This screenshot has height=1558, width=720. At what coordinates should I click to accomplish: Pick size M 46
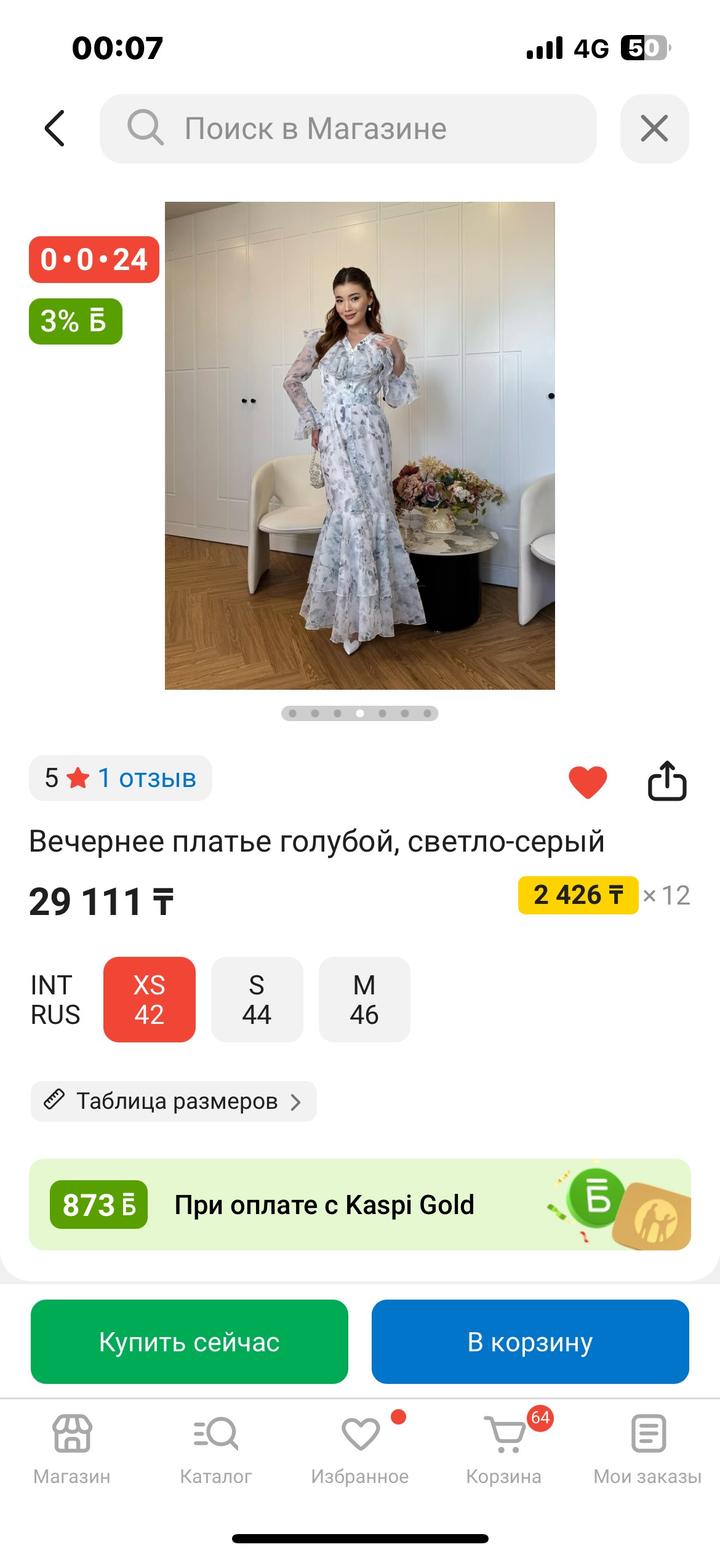tap(364, 999)
